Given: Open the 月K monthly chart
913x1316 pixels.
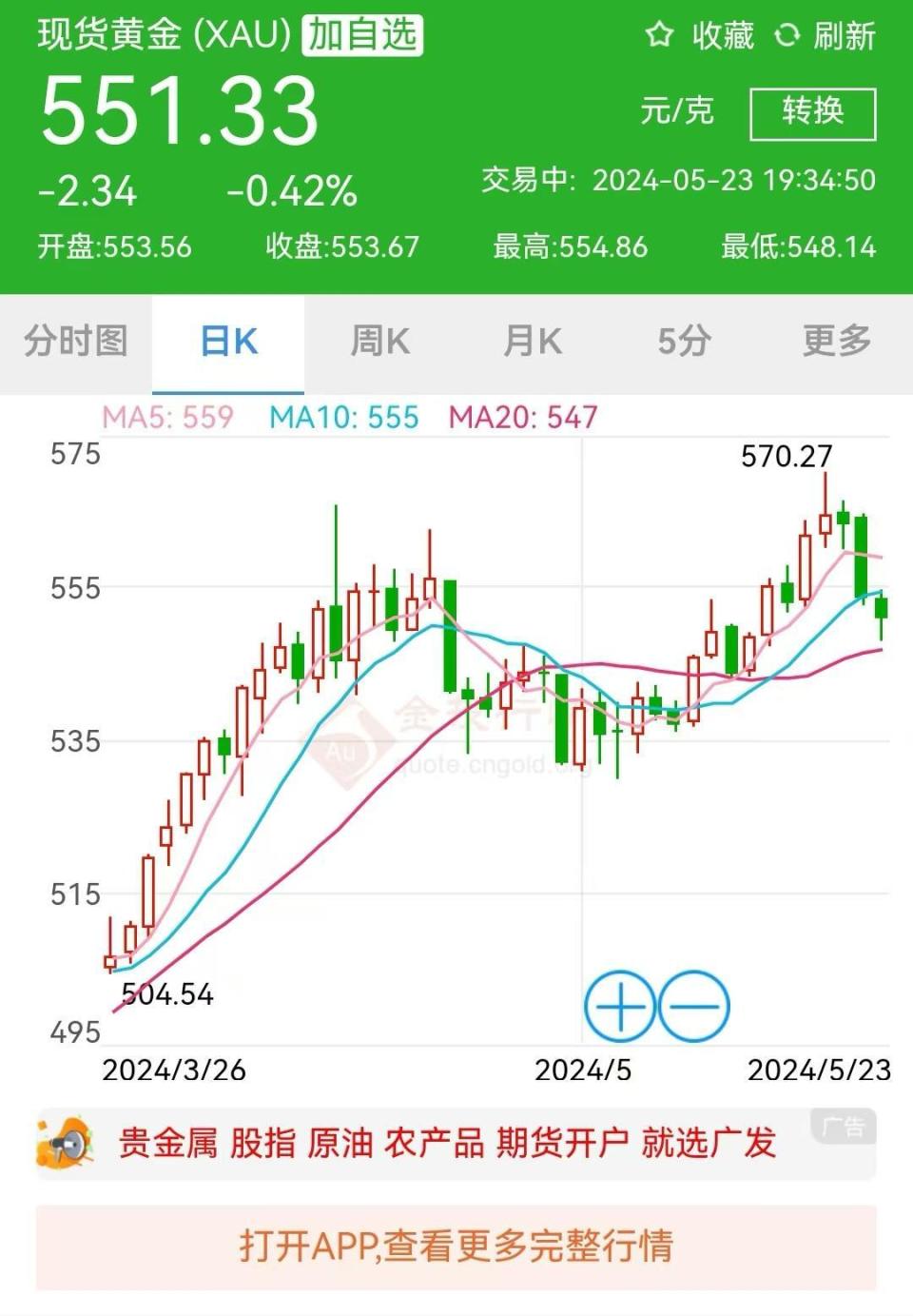Looking at the screenshot, I should coord(533,342).
